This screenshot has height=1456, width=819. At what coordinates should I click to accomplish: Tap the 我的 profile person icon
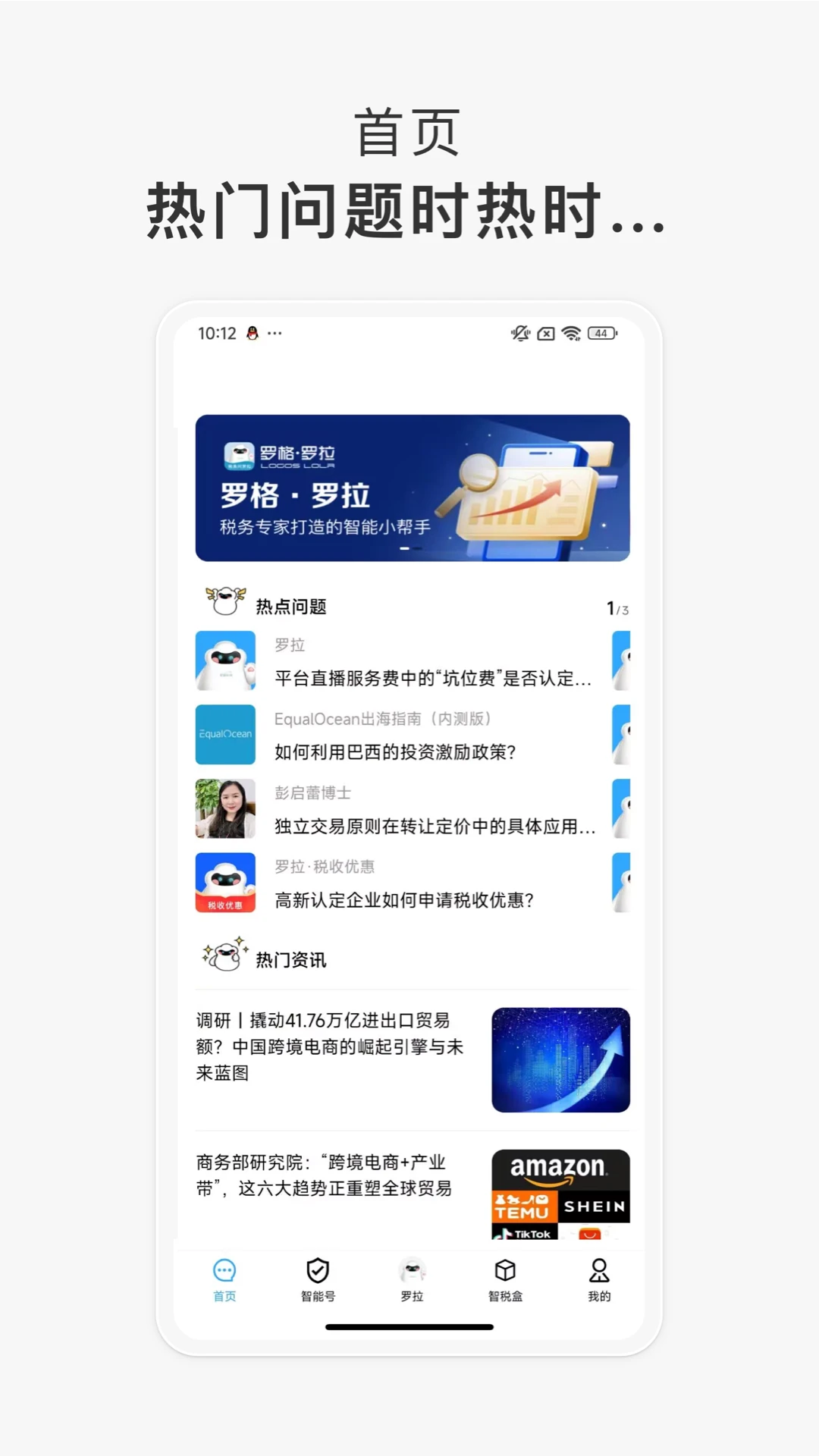tap(598, 1269)
